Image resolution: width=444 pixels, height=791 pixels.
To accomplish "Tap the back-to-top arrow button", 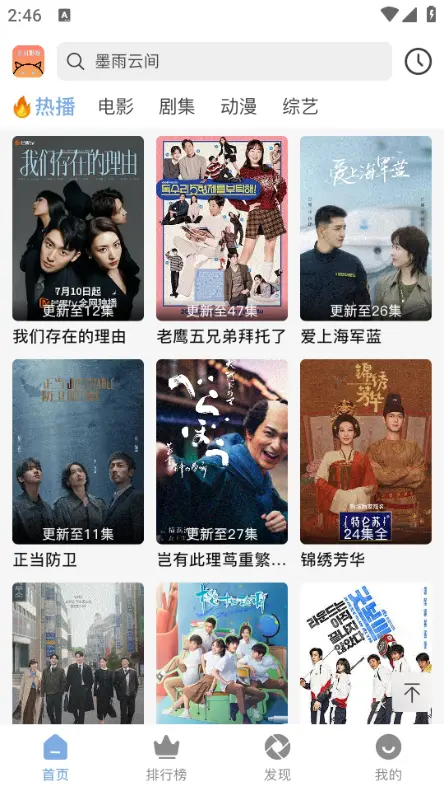I will [x=412, y=692].
